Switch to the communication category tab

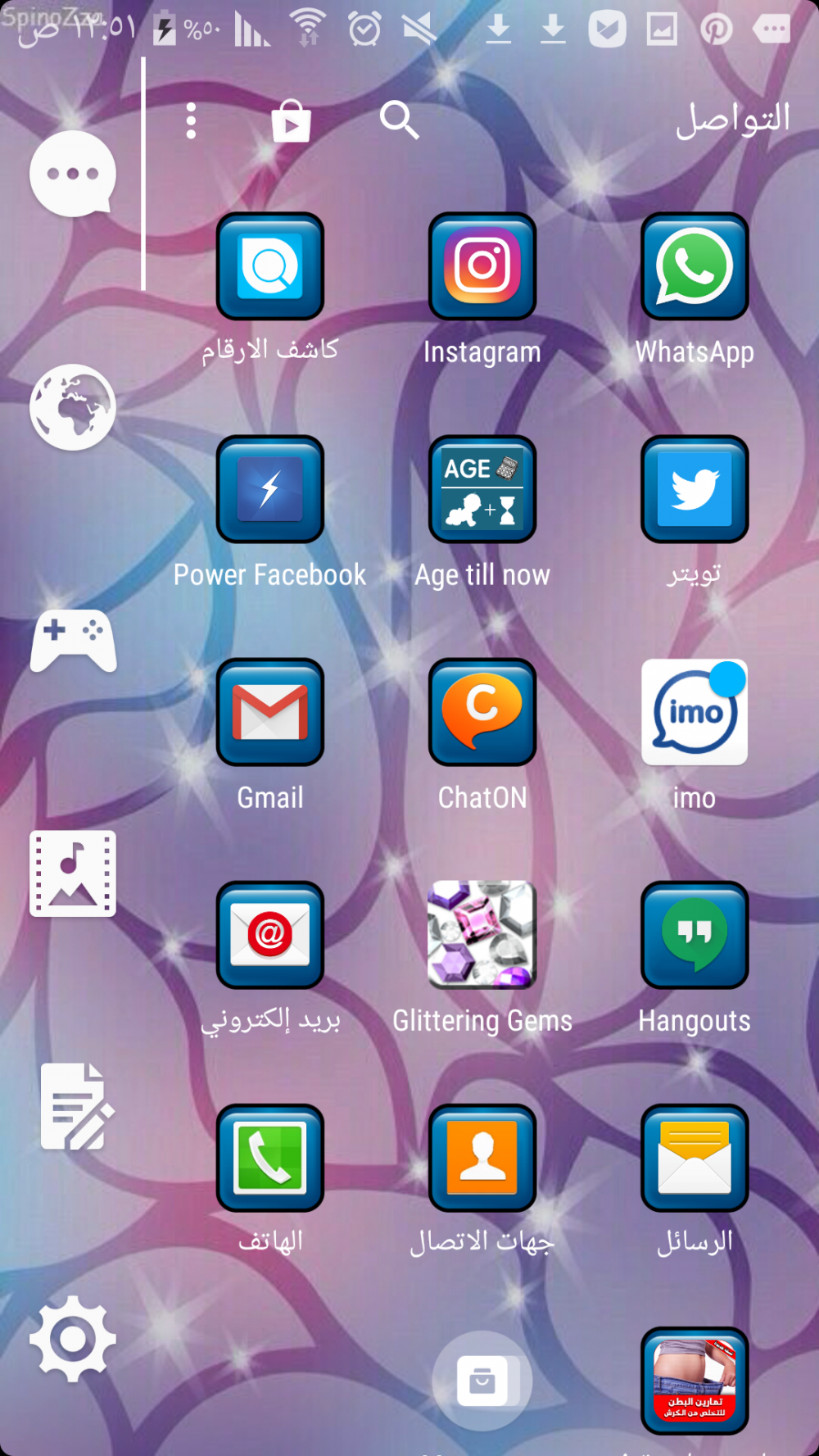[x=73, y=174]
